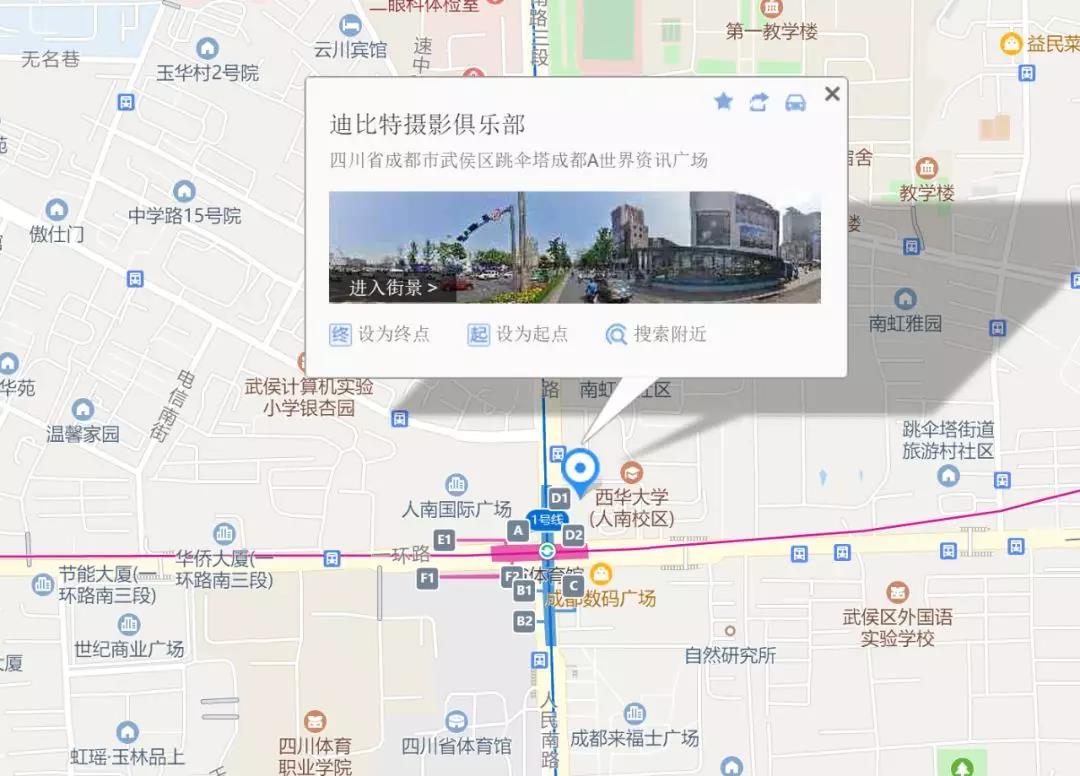Get driving directions via car icon
The height and width of the screenshot is (776, 1080).
(x=795, y=102)
